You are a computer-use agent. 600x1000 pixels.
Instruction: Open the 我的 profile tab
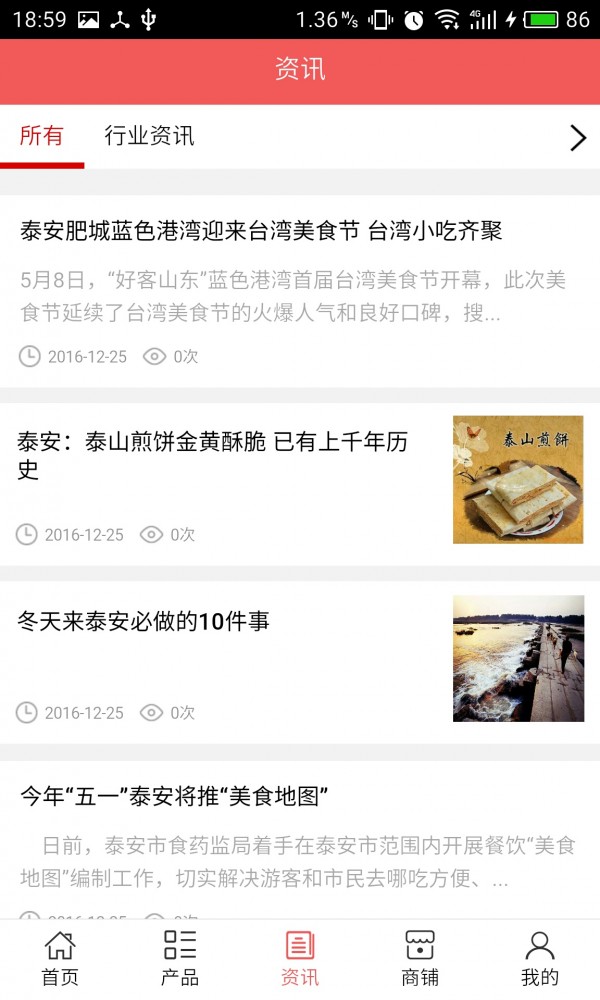pos(540,958)
